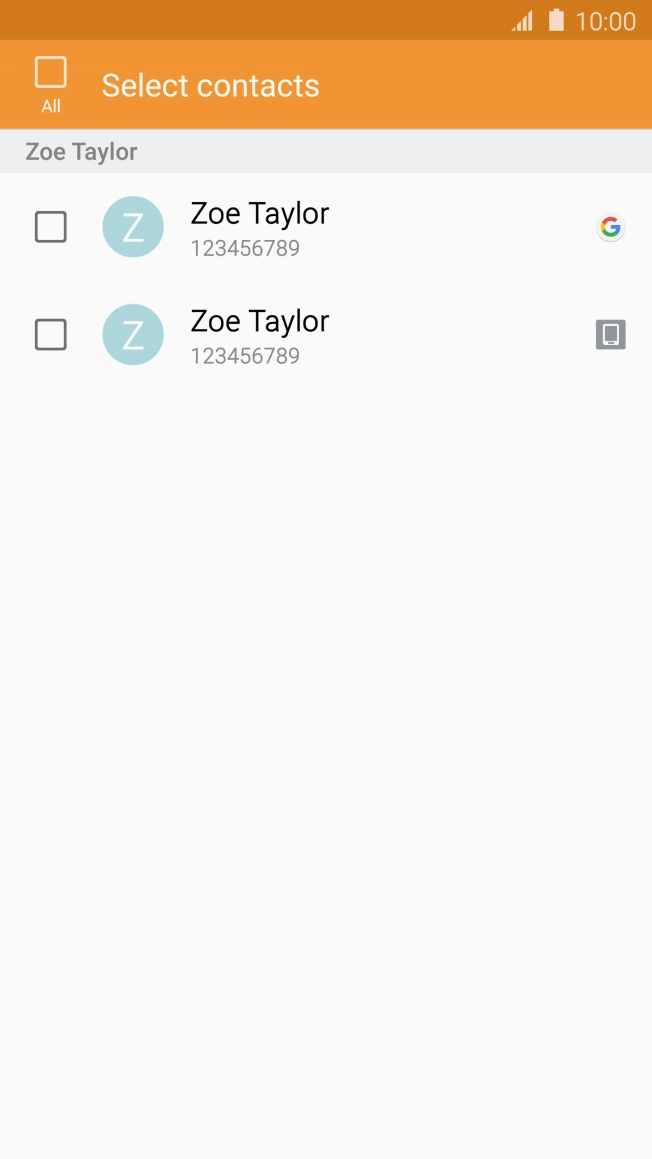Check the All checkbox to select every contact

(51, 73)
